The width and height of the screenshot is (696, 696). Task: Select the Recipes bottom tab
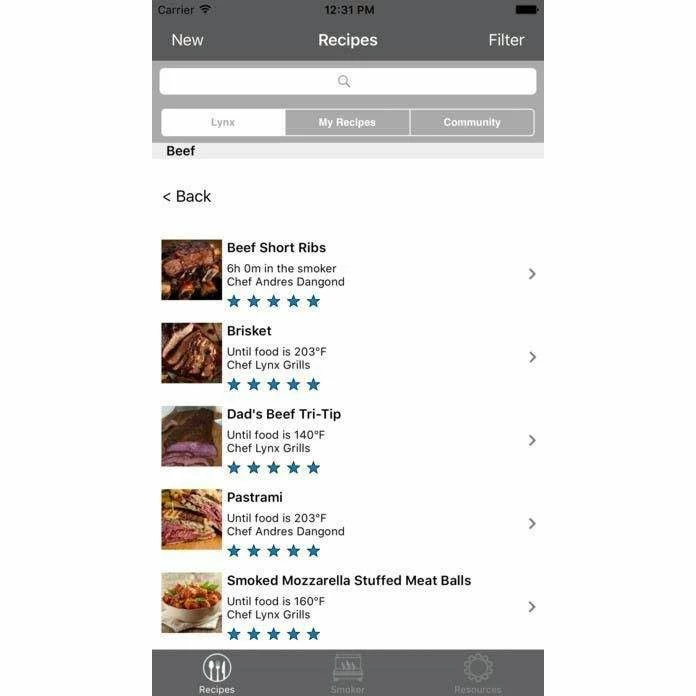217,673
